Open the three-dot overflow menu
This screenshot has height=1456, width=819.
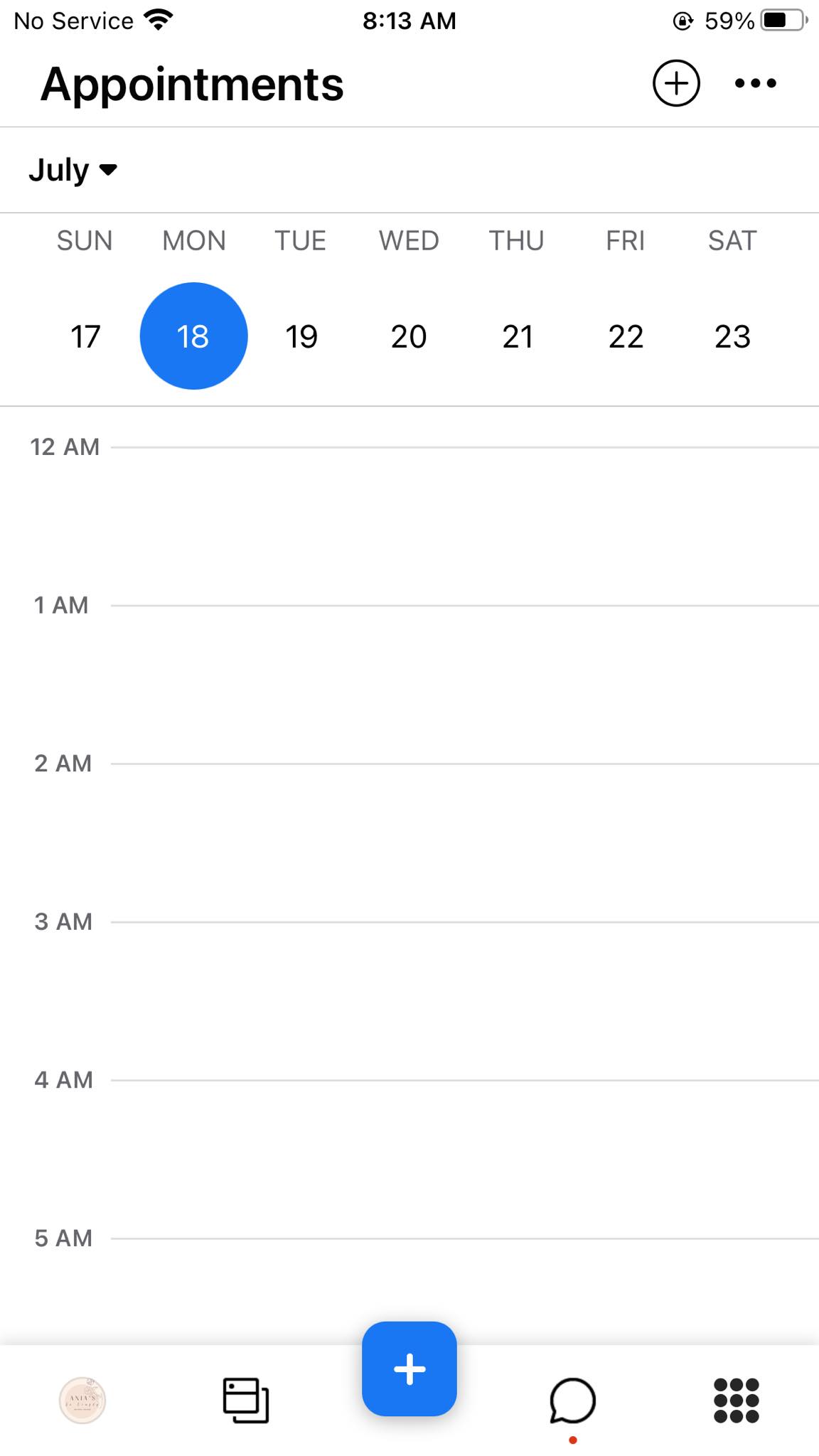[755, 83]
